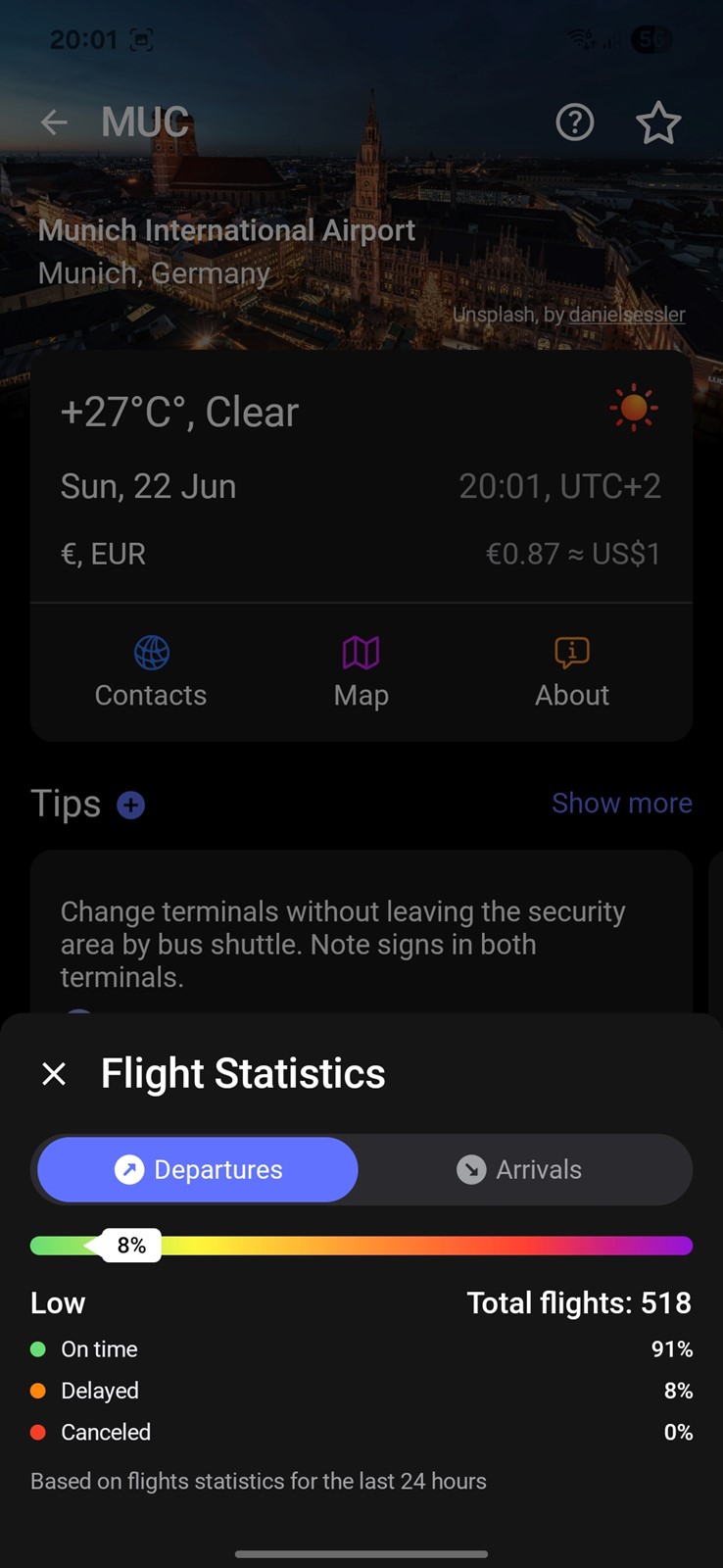Switch to the Arrivals tab

pos(520,1169)
